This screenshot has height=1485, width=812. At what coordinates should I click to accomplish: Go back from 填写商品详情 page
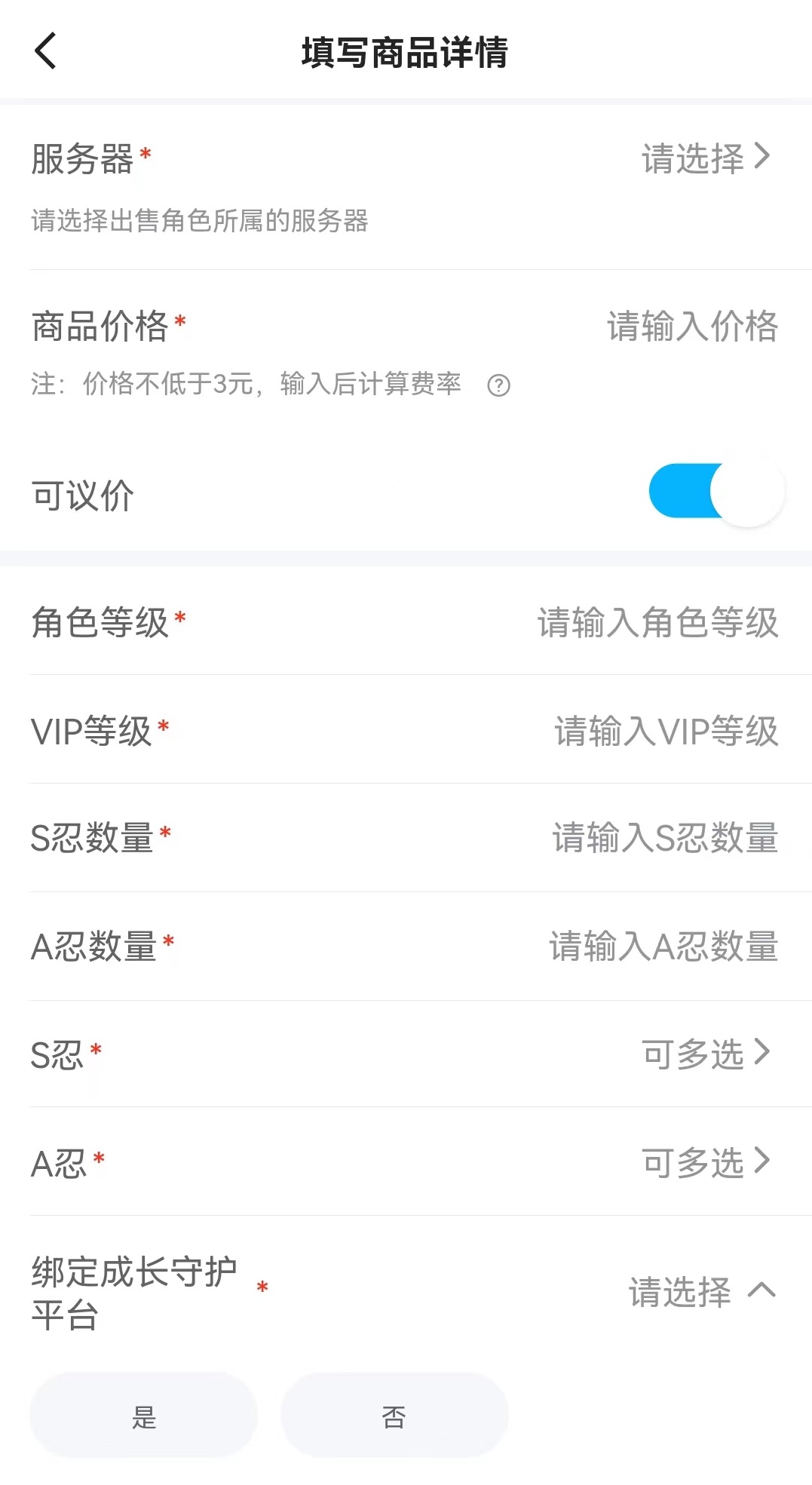(x=46, y=51)
